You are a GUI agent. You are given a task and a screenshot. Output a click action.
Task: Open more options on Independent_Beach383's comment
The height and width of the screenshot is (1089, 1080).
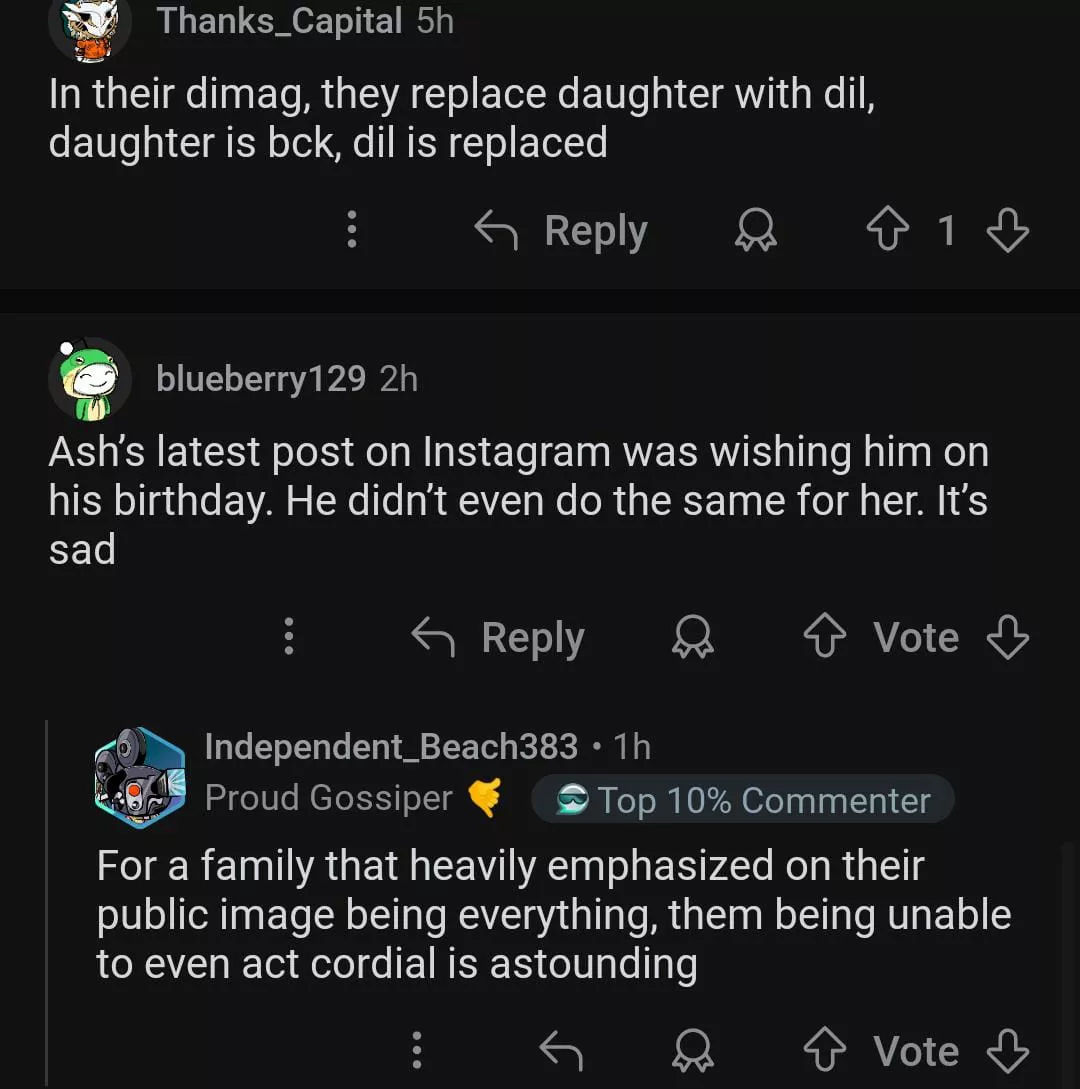(417, 1051)
